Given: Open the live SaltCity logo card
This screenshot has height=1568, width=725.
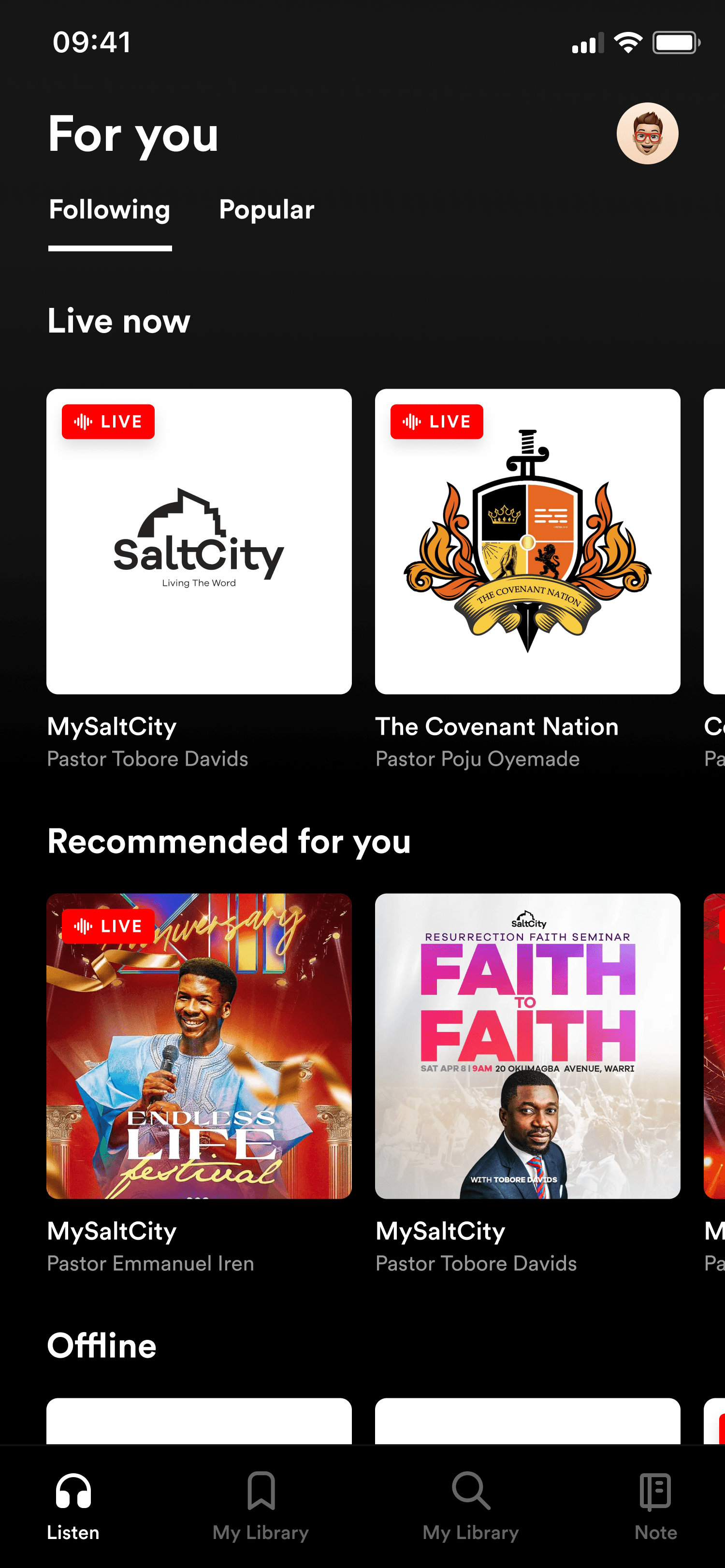Looking at the screenshot, I should (x=199, y=541).
